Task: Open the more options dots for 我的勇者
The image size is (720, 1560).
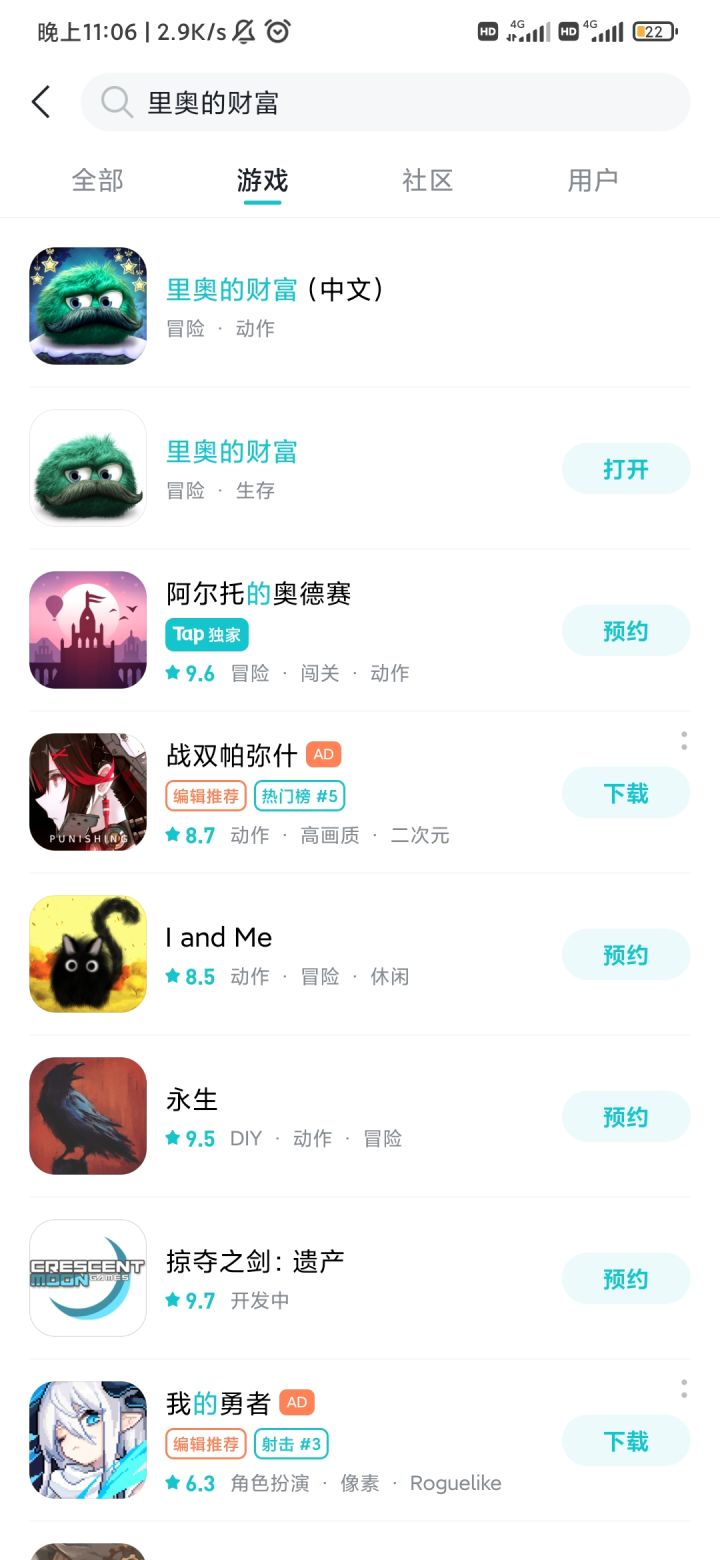Action: pos(684,1389)
